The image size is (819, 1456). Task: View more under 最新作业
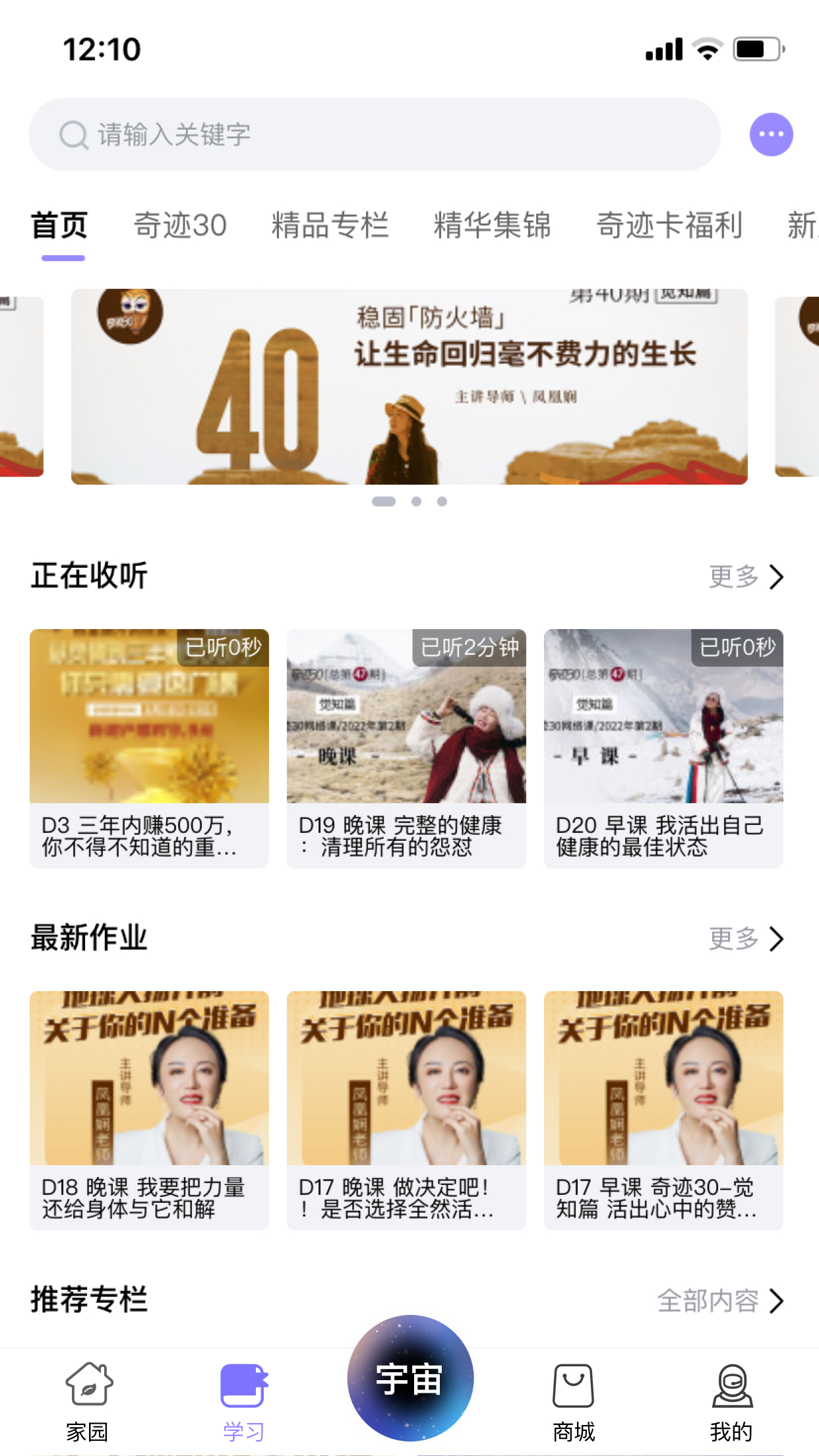[746, 938]
